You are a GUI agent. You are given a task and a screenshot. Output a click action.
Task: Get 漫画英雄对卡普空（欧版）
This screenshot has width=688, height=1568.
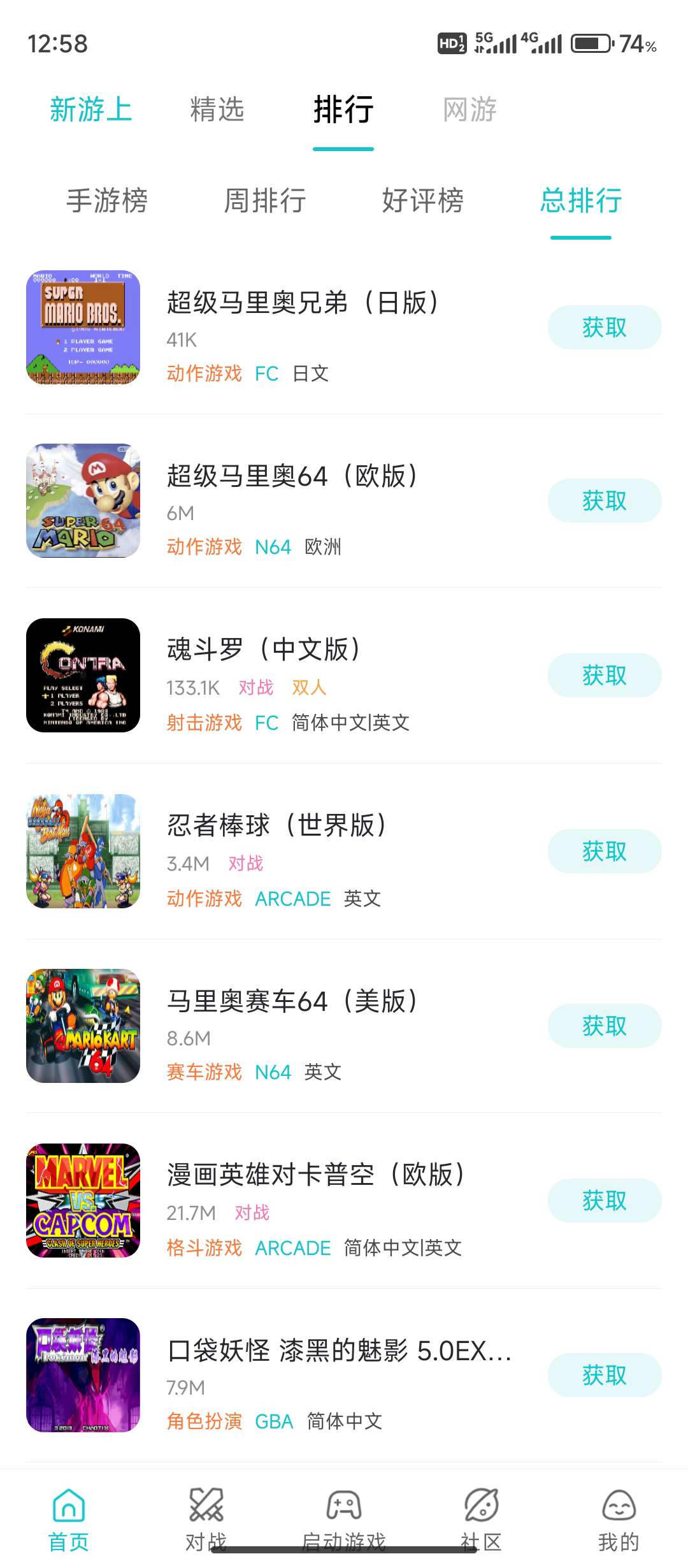604,1201
